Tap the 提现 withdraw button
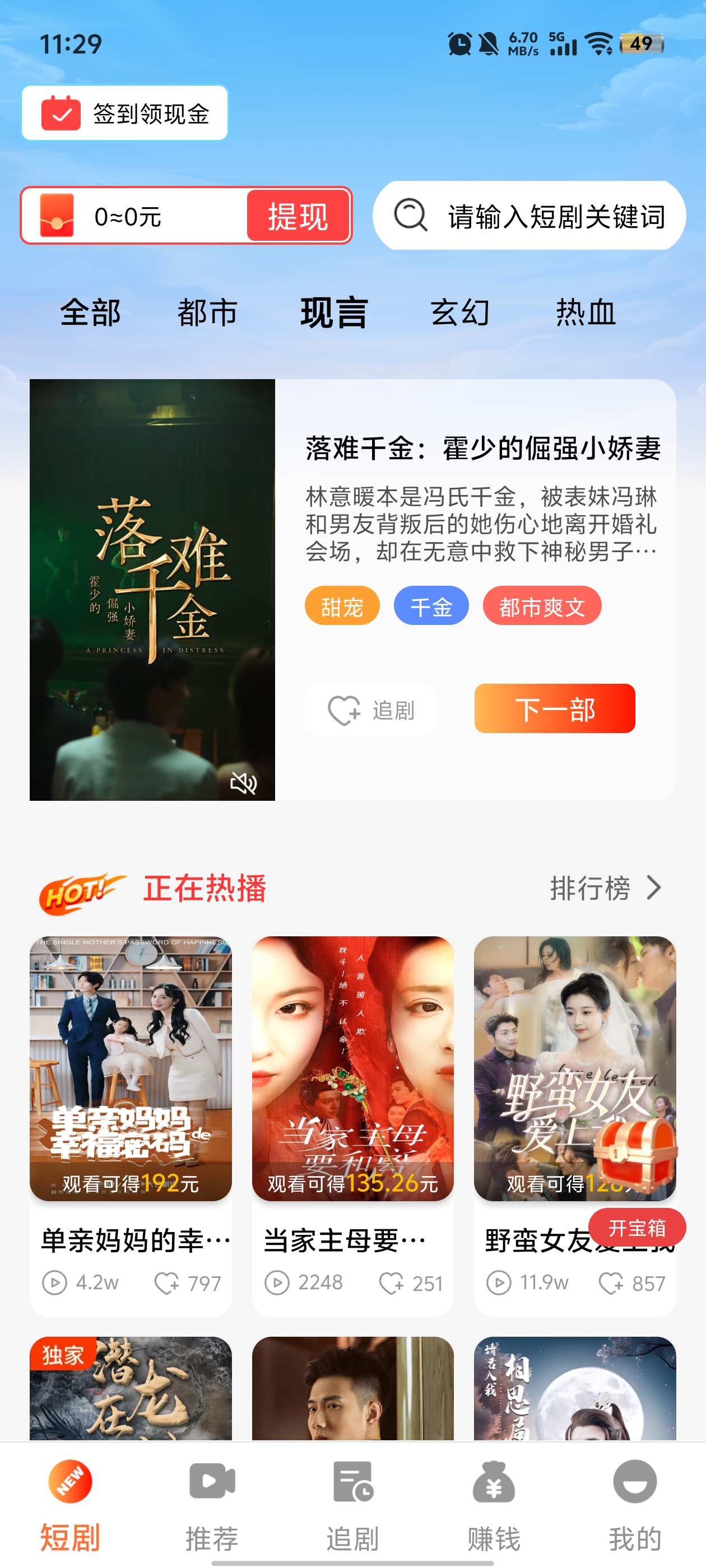The width and height of the screenshot is (706, 1568). coord(298,216)
